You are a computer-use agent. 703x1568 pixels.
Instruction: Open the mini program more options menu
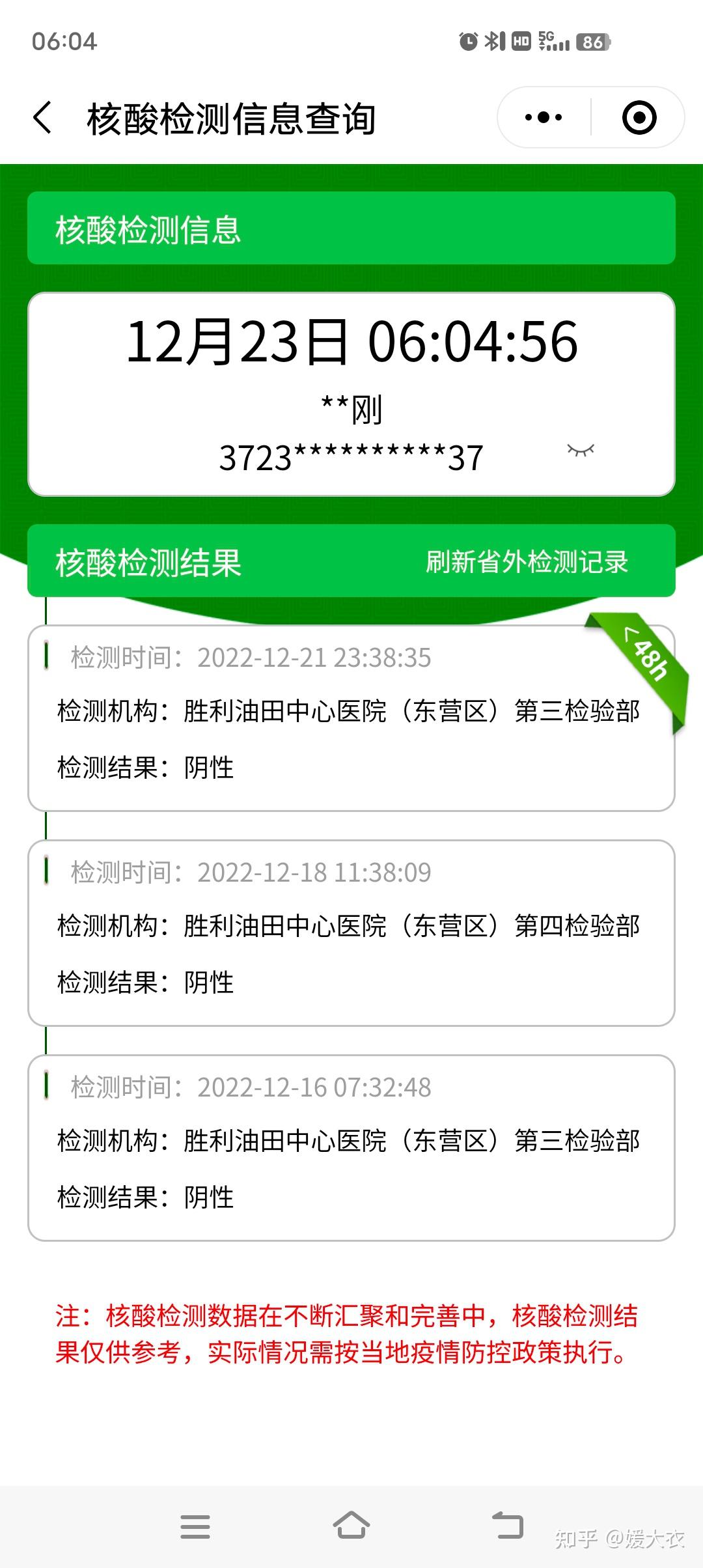click(x=544, y=118)
